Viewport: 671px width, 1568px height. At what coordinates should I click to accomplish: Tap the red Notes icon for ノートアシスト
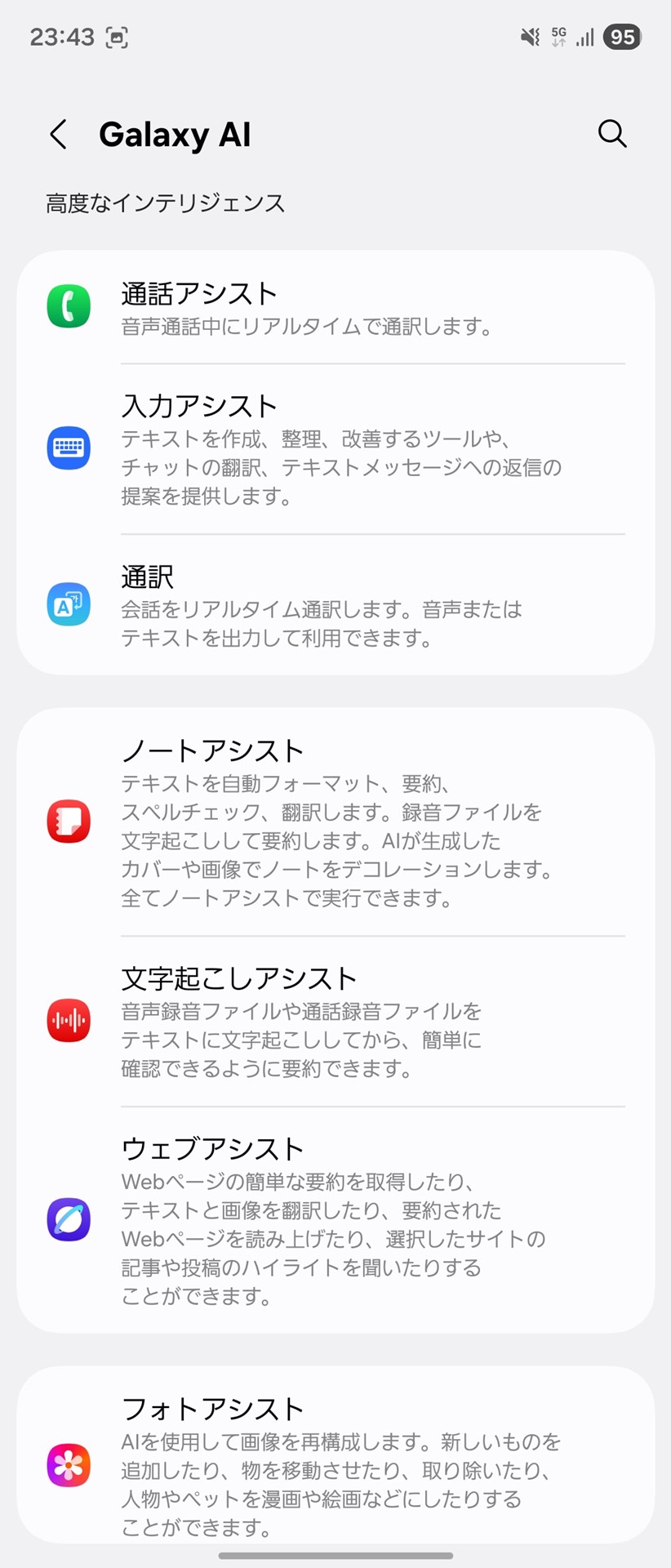(69, 822)
